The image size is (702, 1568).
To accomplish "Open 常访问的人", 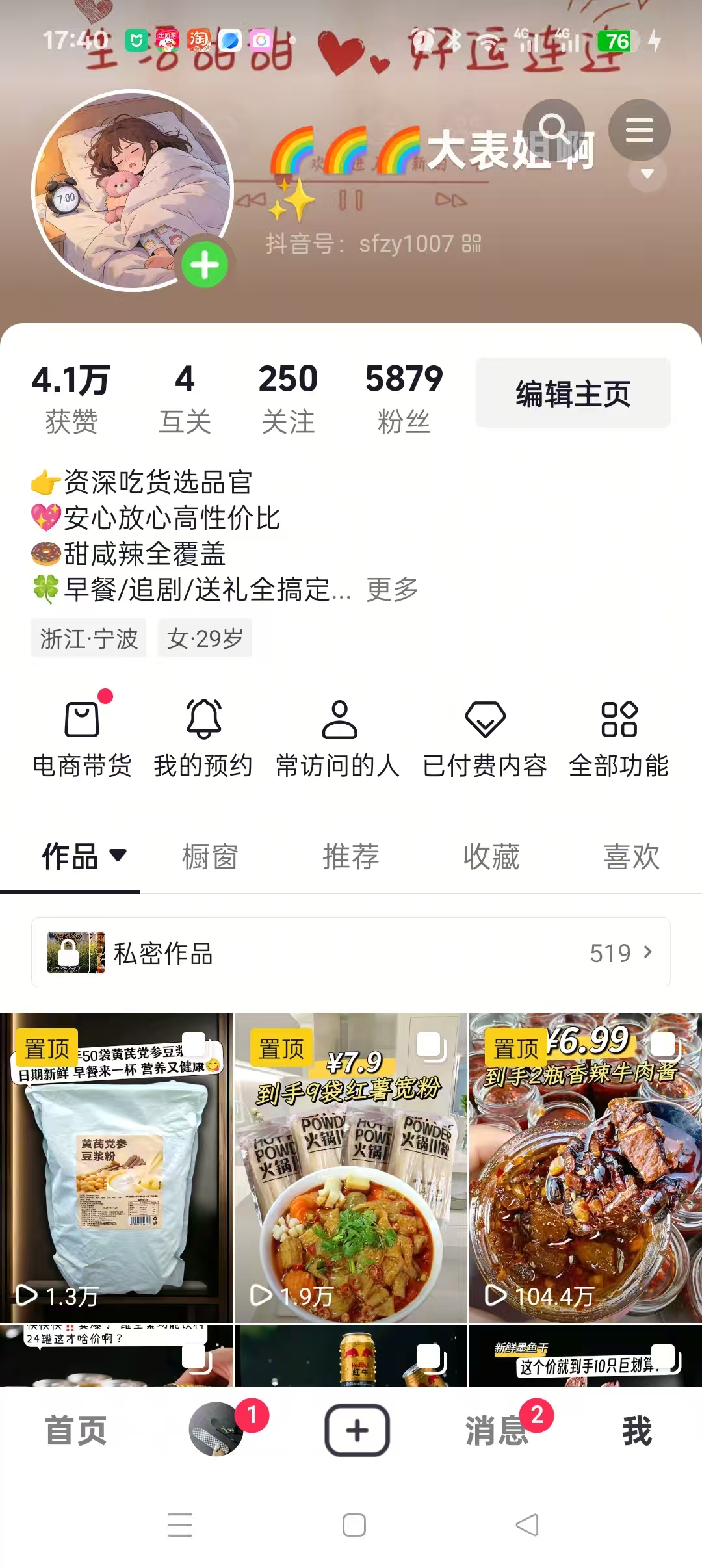I will pyautogui.click(x=338, y=737).
